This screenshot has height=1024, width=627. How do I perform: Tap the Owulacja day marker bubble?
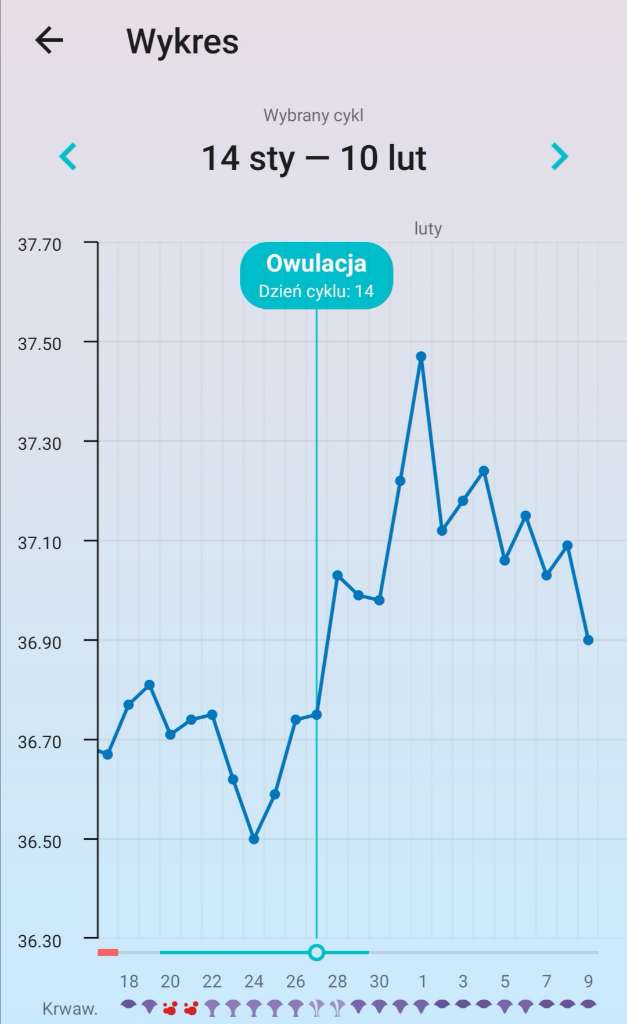pos(316,275)
